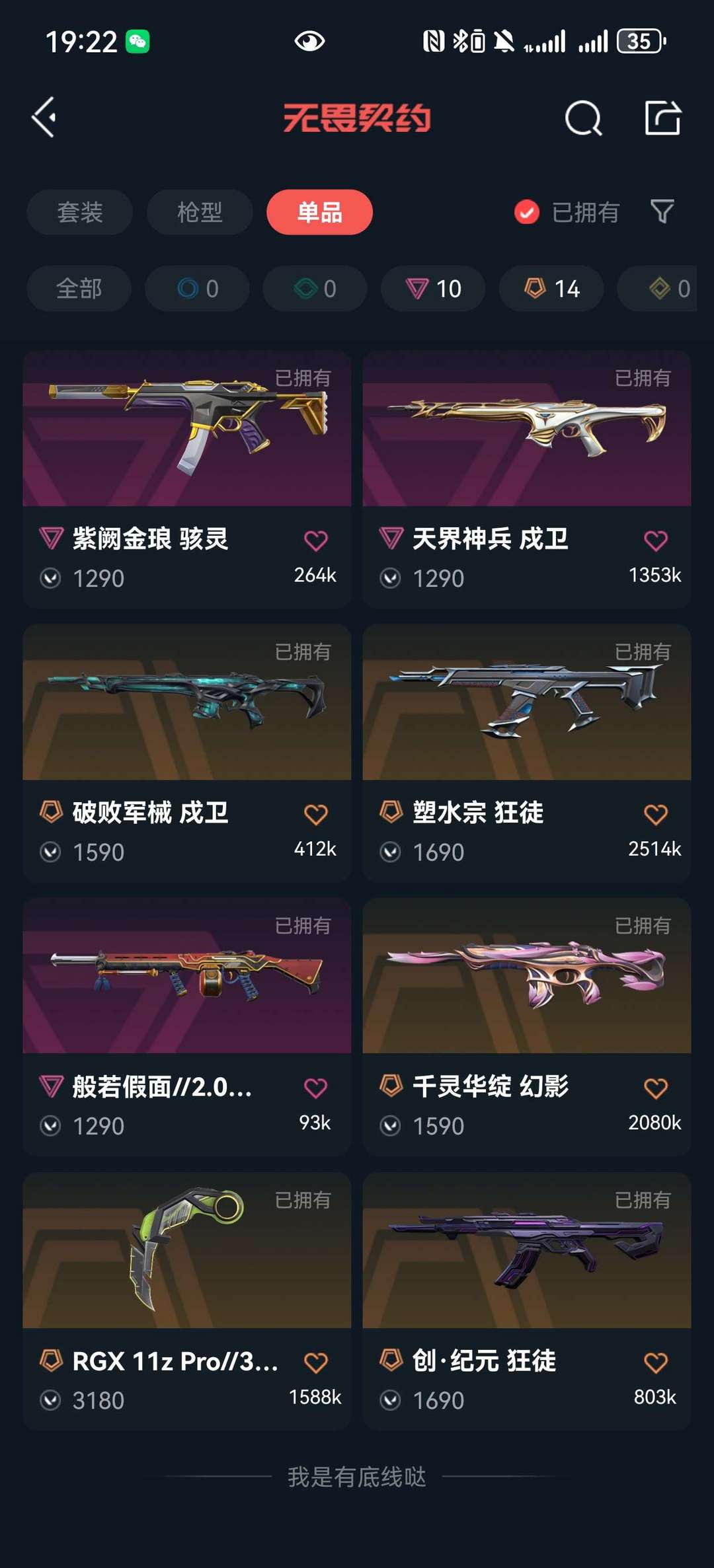This screenshot has width=714, height=1568.
Task: Open the 般若假面//2.0 skin card
Action: click(187, 1027)
